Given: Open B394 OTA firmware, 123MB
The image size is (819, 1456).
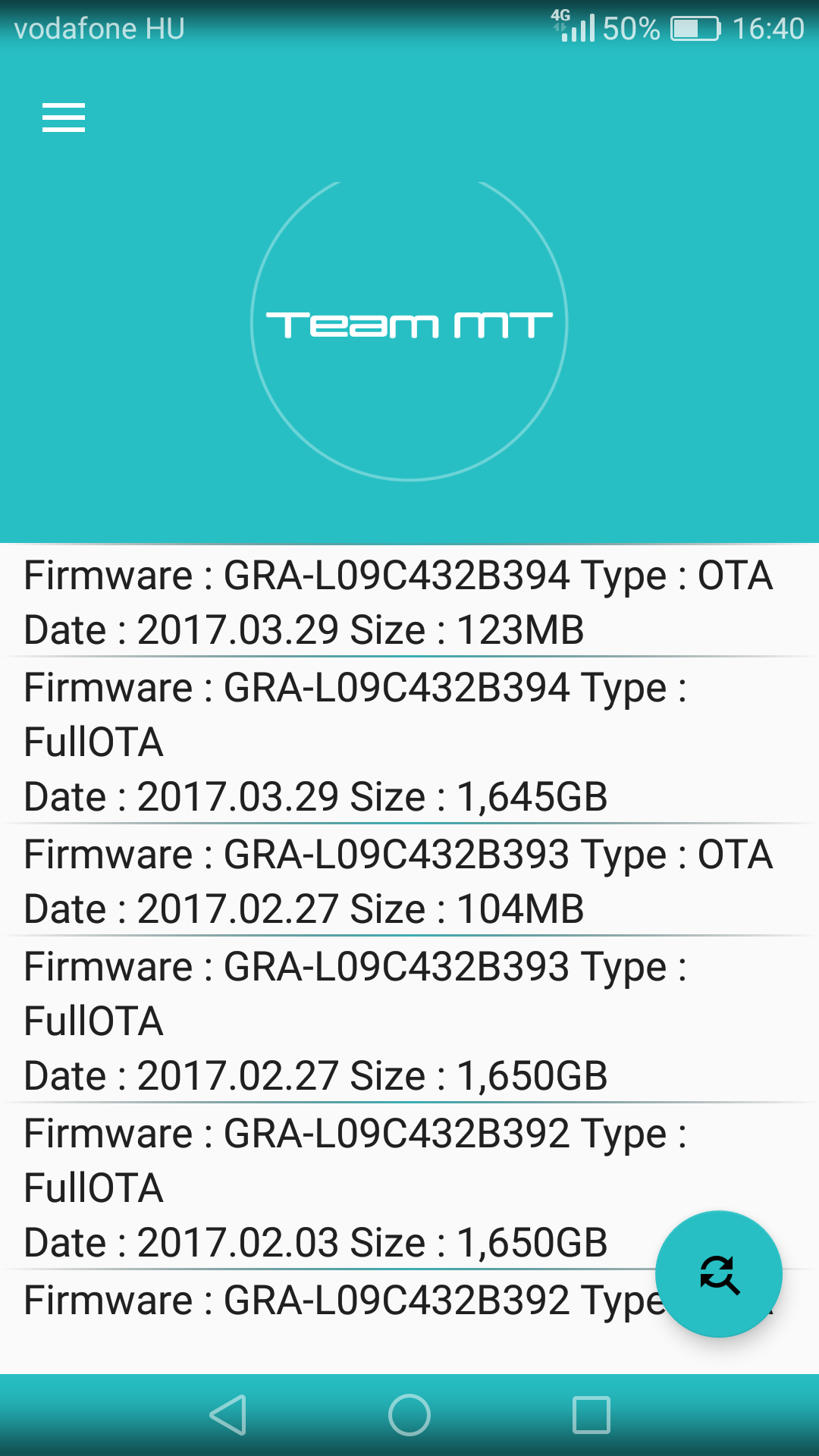Looking at the screenshot, I should (409, 601).
